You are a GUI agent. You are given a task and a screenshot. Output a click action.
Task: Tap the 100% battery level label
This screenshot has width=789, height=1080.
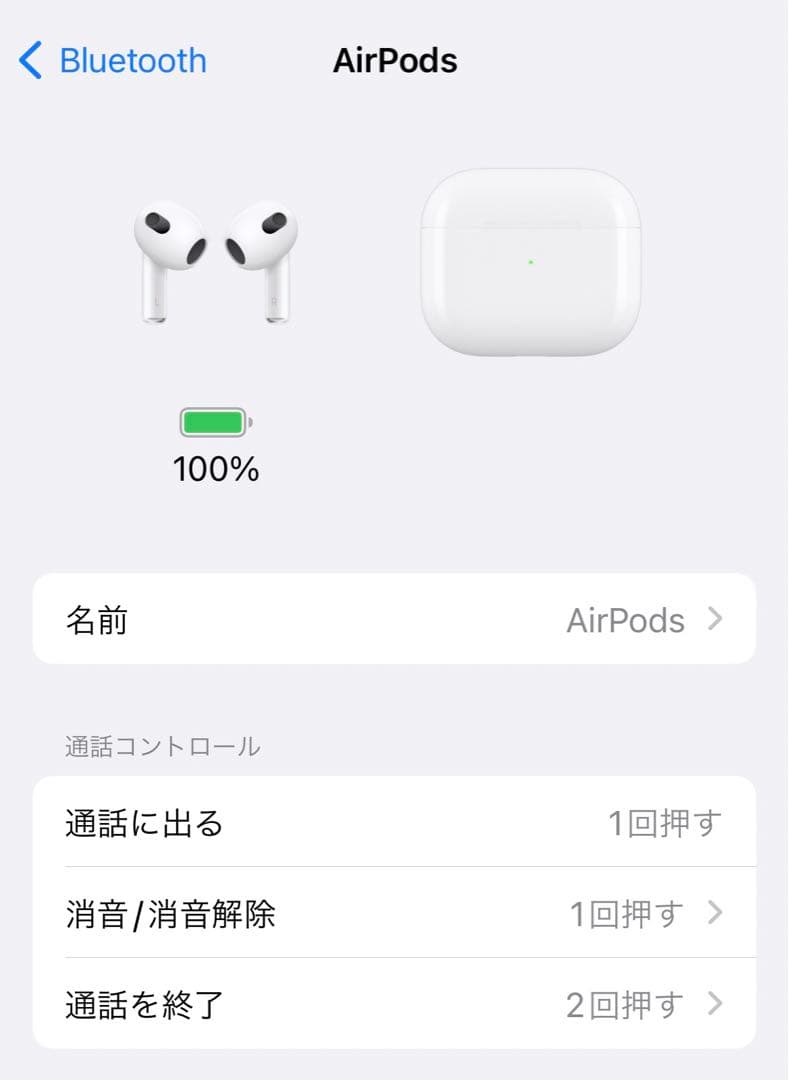coord(215,469)
